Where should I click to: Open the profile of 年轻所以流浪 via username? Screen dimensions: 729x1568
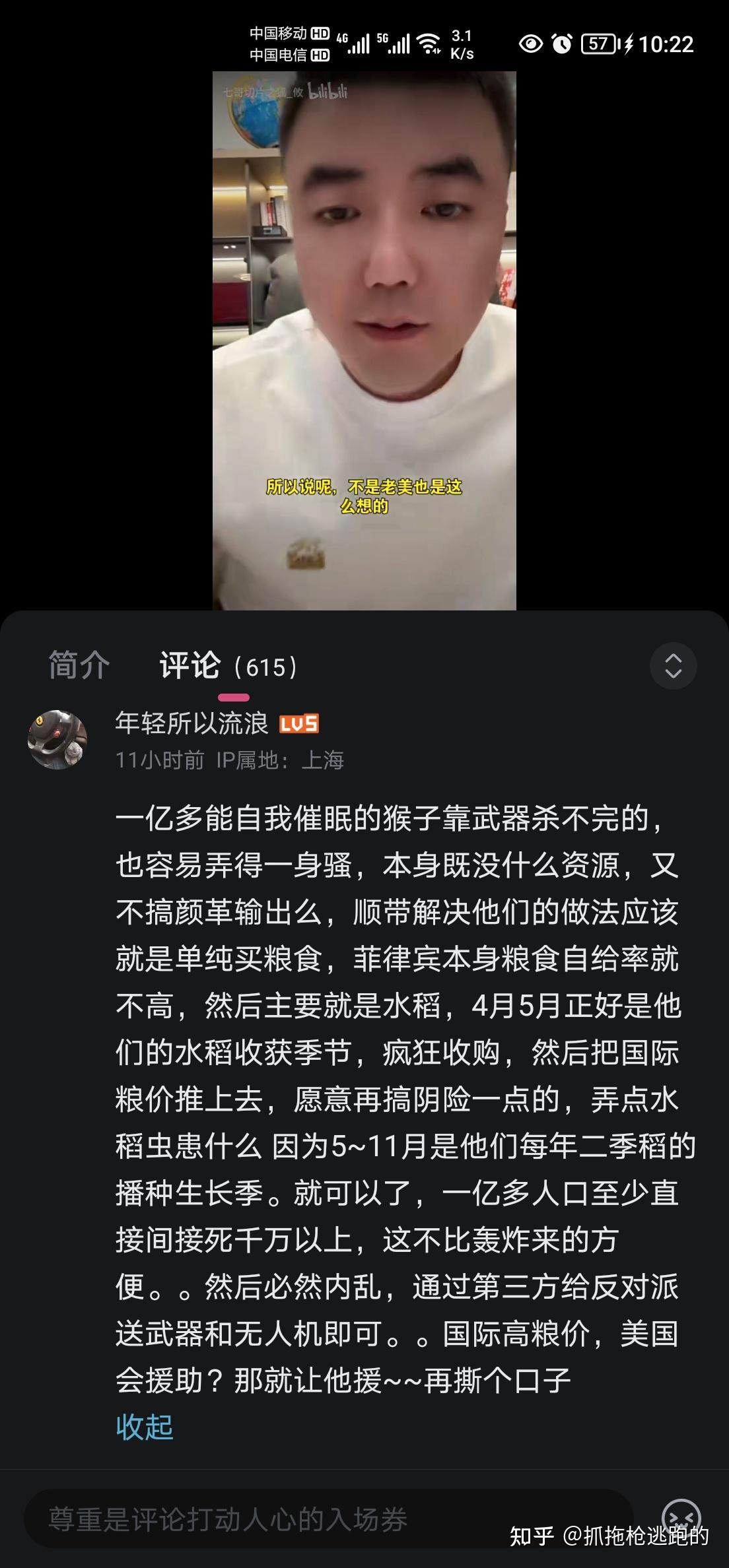pyautogui.click(x=191, y=723)
